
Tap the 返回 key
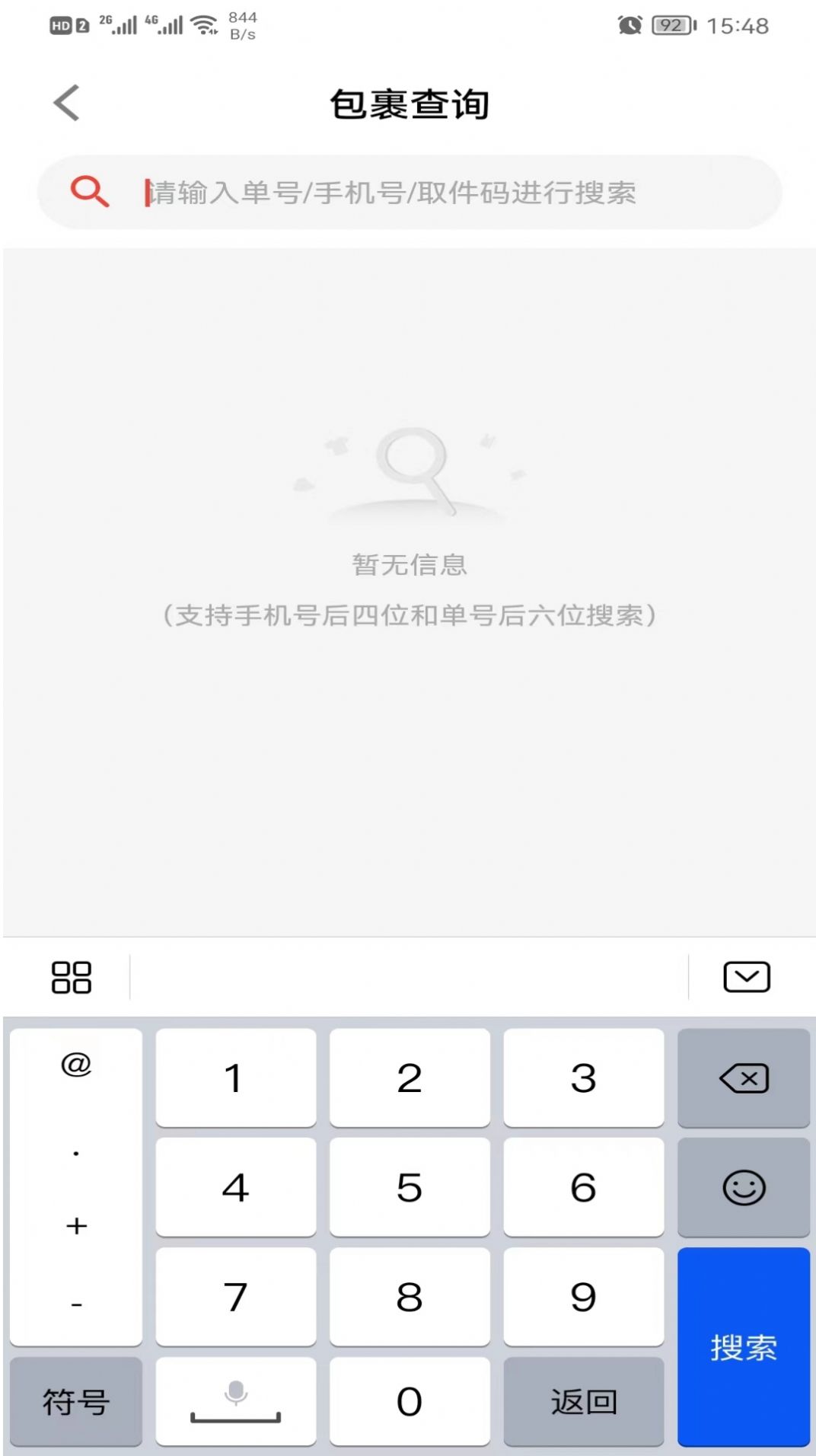(583, 1401)
